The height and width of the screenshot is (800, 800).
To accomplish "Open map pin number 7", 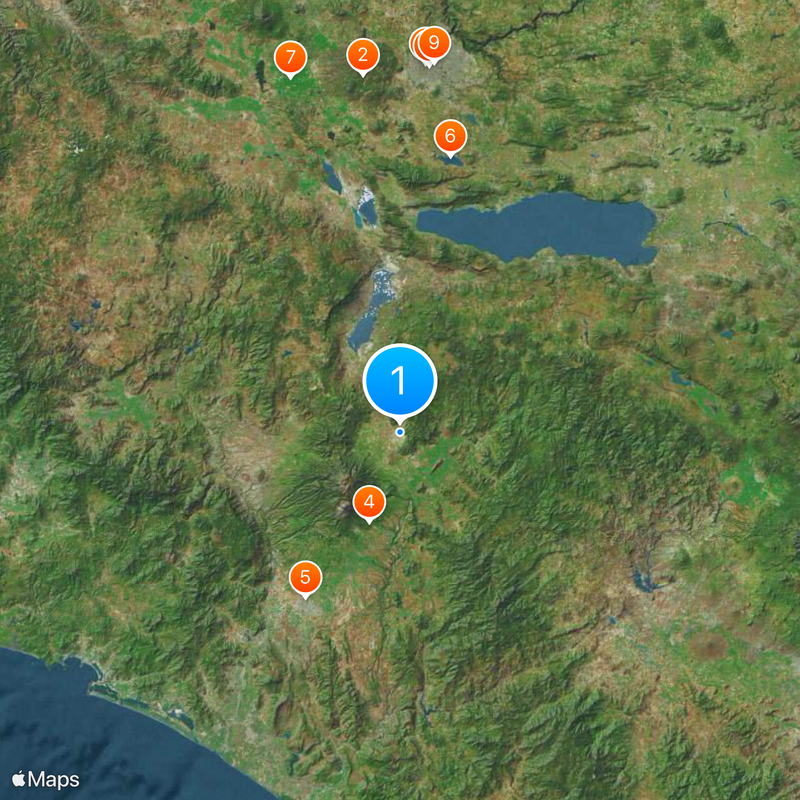I will [x=290, y=56].
